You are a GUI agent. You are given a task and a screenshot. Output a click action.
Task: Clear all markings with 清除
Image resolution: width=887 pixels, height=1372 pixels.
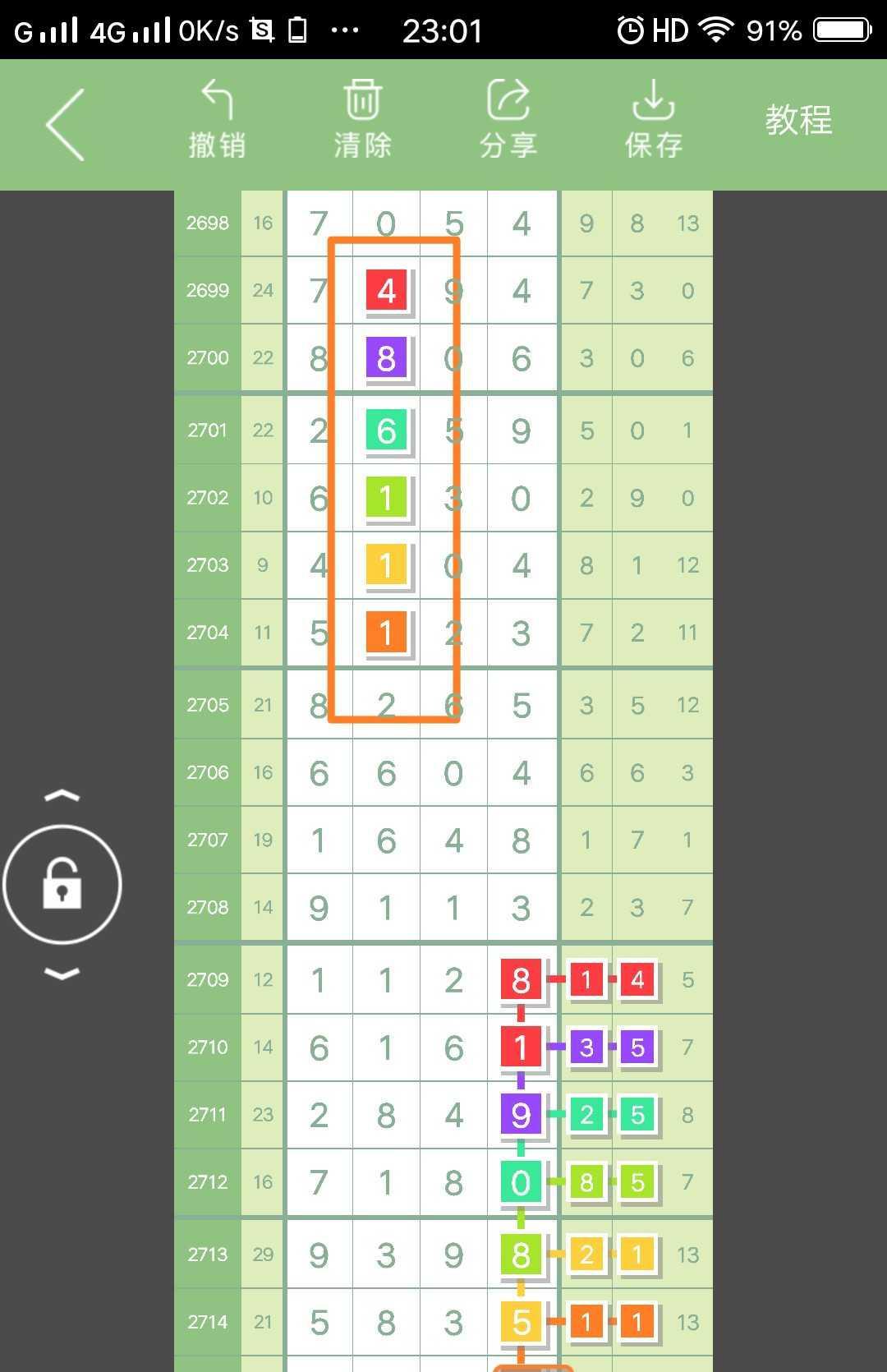362,120
